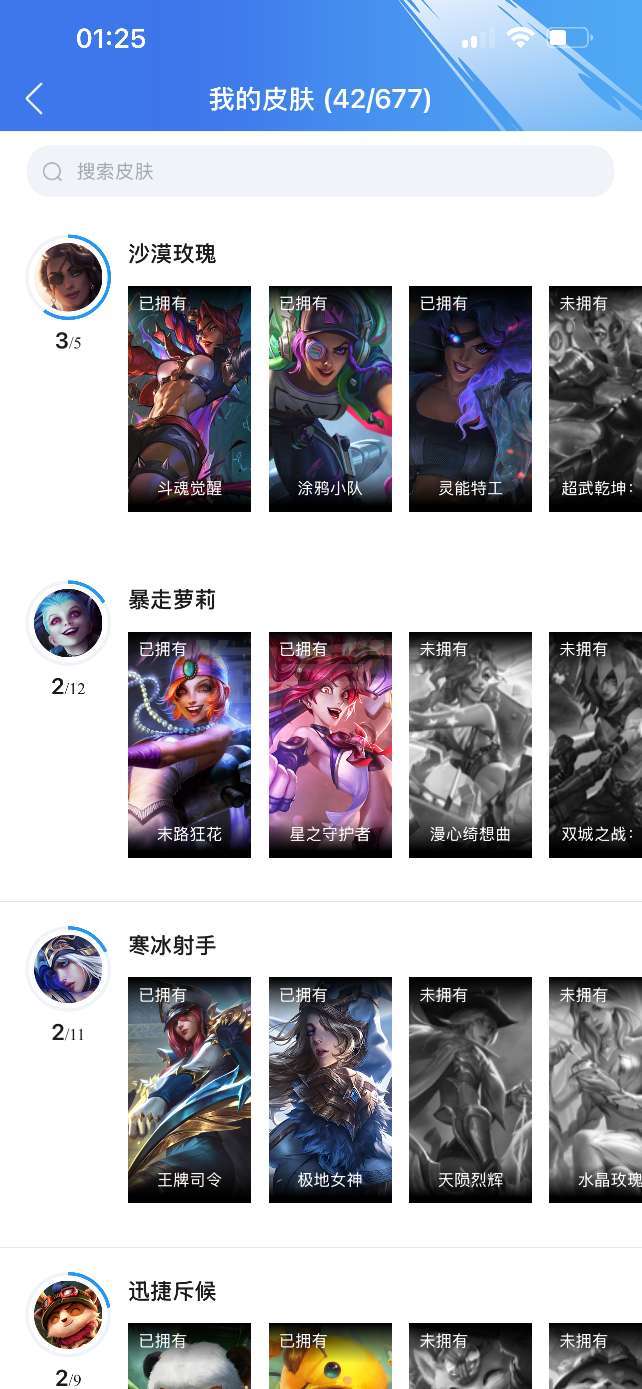Image resolution: width=642 pixels, height=1389 pixels.
Task: Open the 斗魂觉醒 skin card
Action: [x=189, y=399]
